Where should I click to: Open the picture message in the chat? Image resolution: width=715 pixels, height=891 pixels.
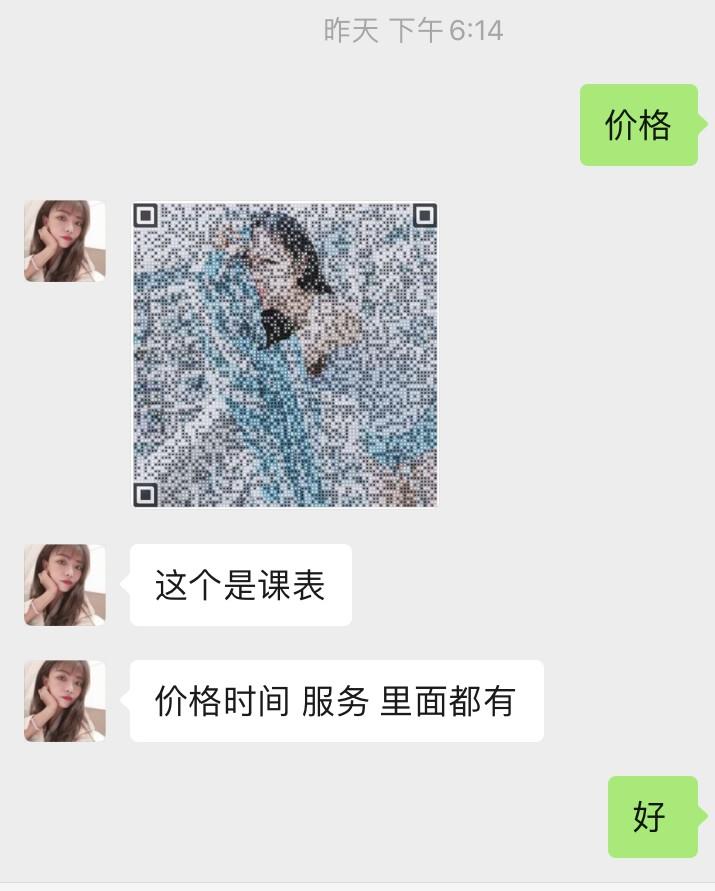point(285,354)
